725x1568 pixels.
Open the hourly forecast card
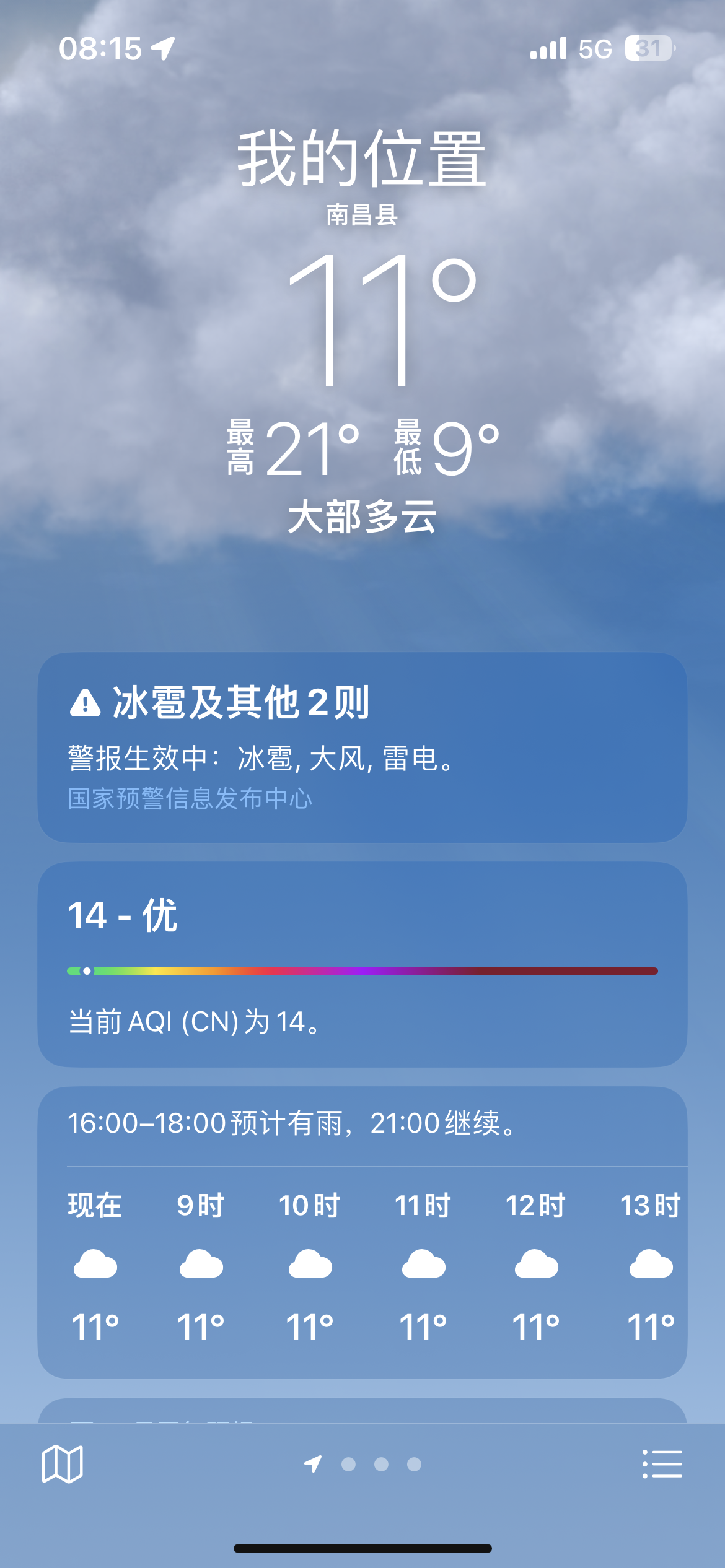click(x=362, y=1263)
